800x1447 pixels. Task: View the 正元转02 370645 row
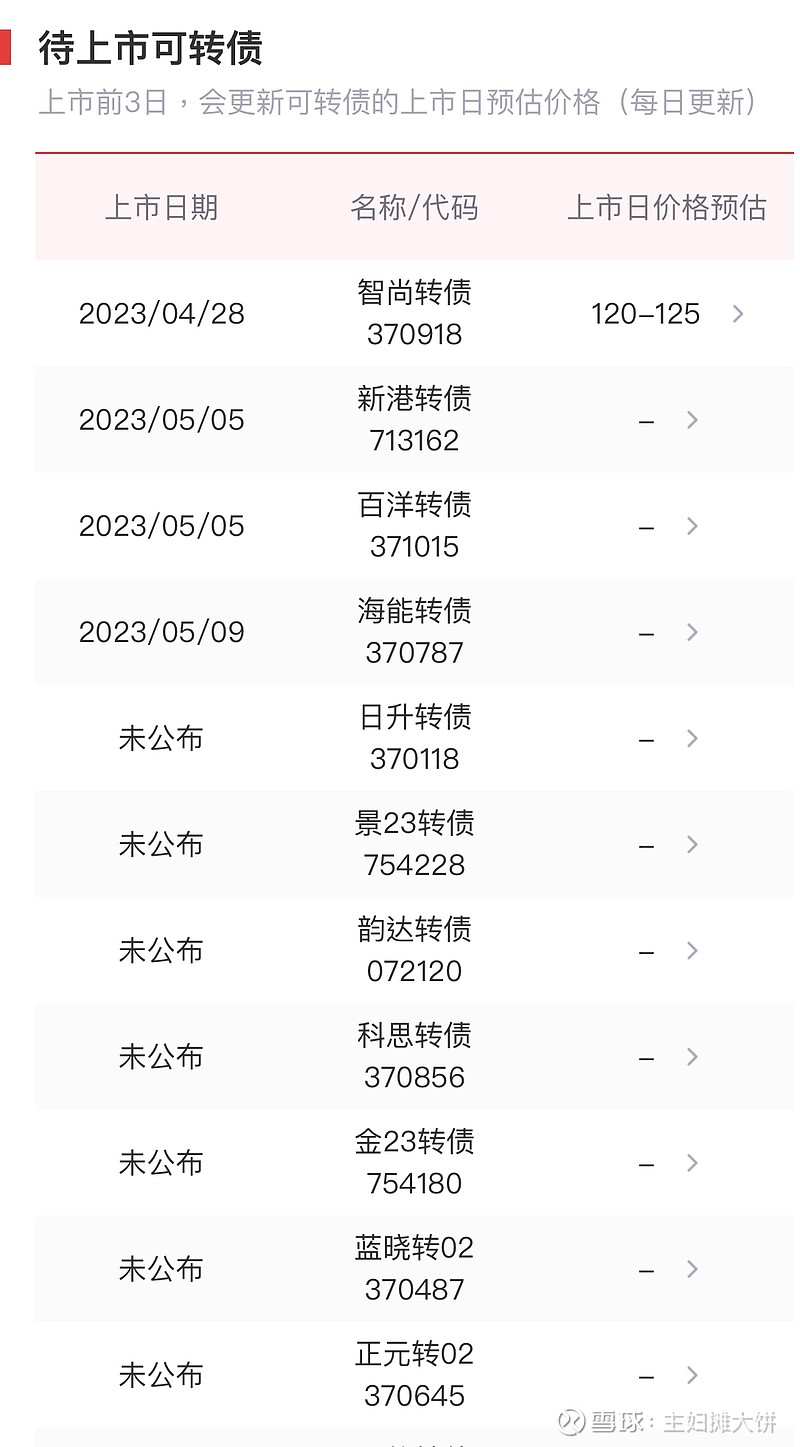click(x=414, y=1373)
